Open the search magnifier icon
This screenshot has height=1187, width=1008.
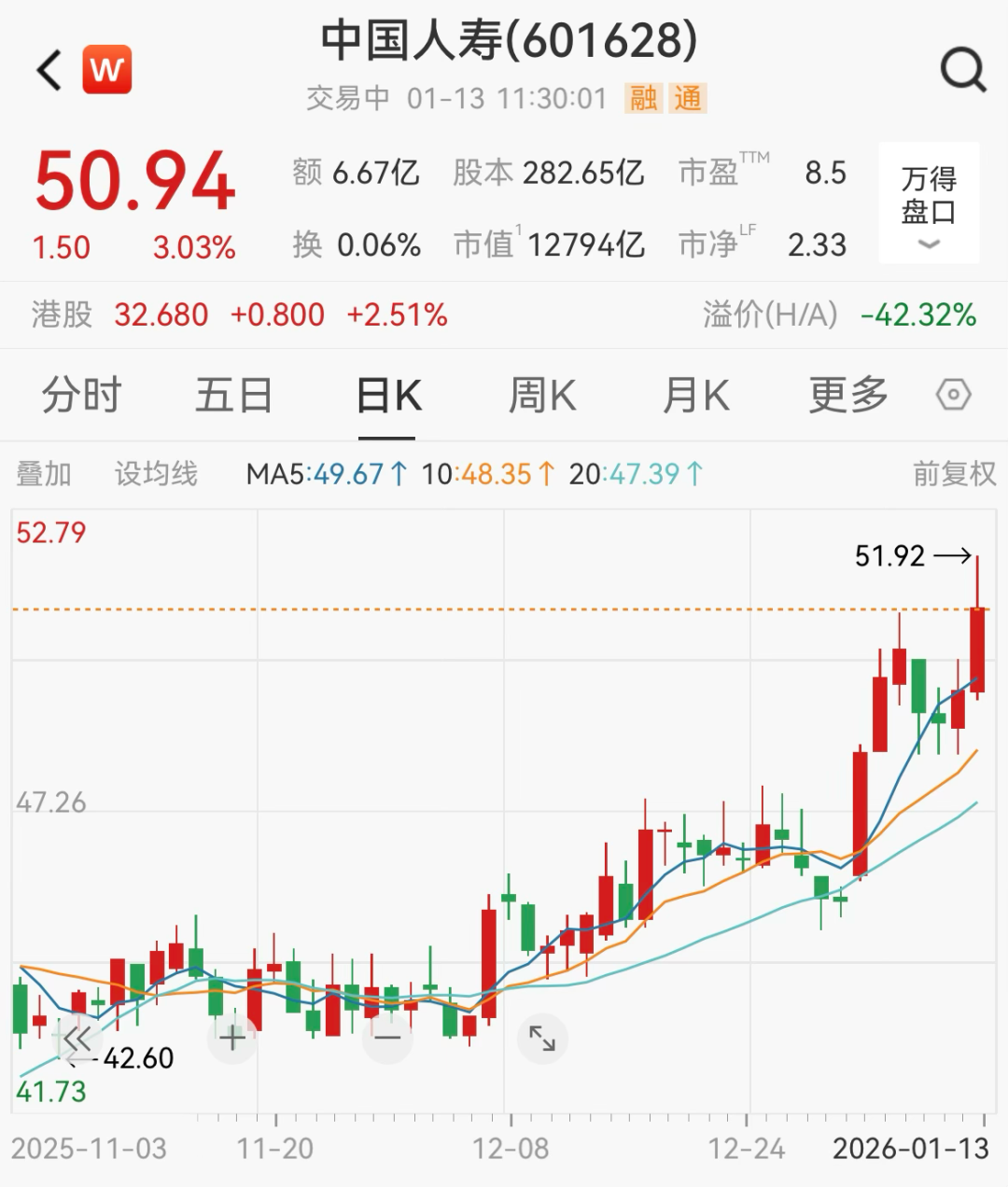[962, 70]
